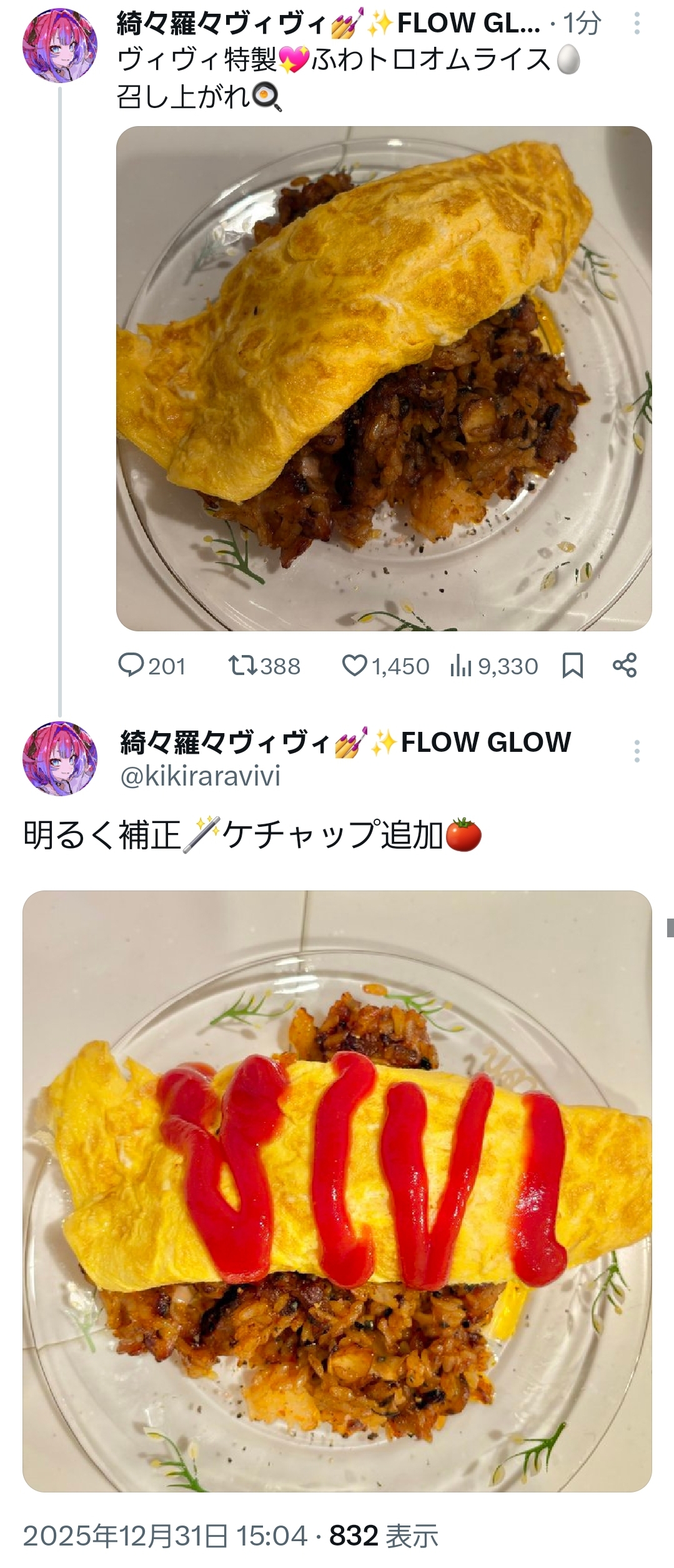Viewport: 674px width, 1568px height.
Task: Open the ketchup omurice photo
Action: click(x=337, y=1190)
